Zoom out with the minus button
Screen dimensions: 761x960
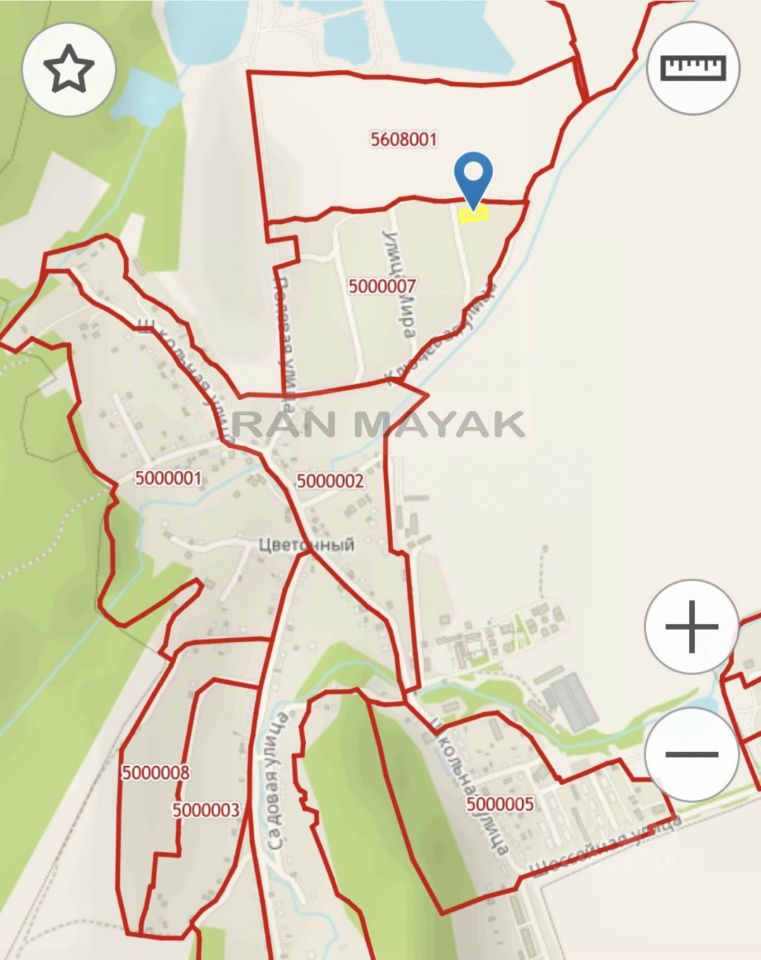(x=691, y=753)
